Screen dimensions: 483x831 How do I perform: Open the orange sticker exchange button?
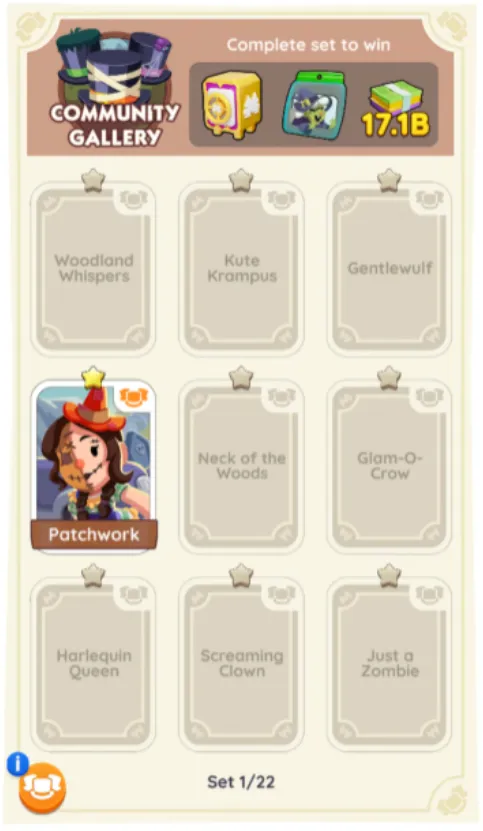coord(42,788)
